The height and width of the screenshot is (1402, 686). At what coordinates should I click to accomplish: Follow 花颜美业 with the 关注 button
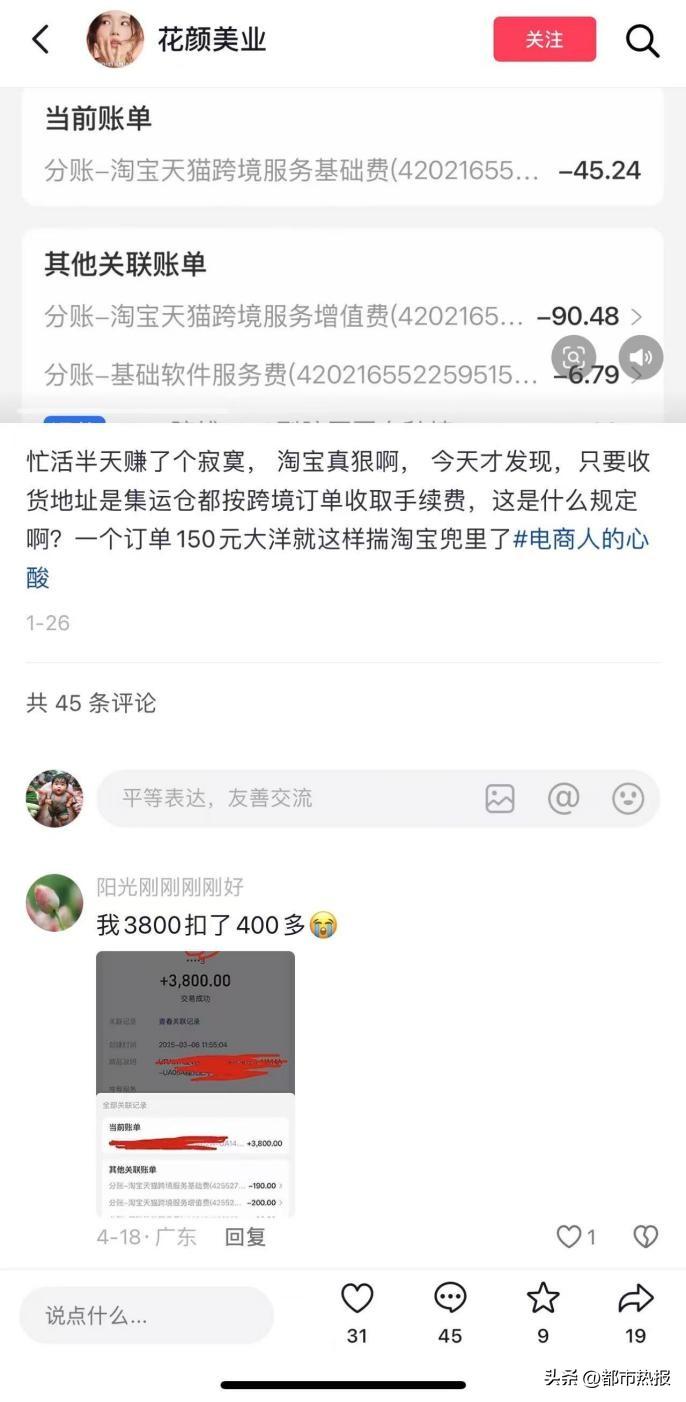click(544, 40)
